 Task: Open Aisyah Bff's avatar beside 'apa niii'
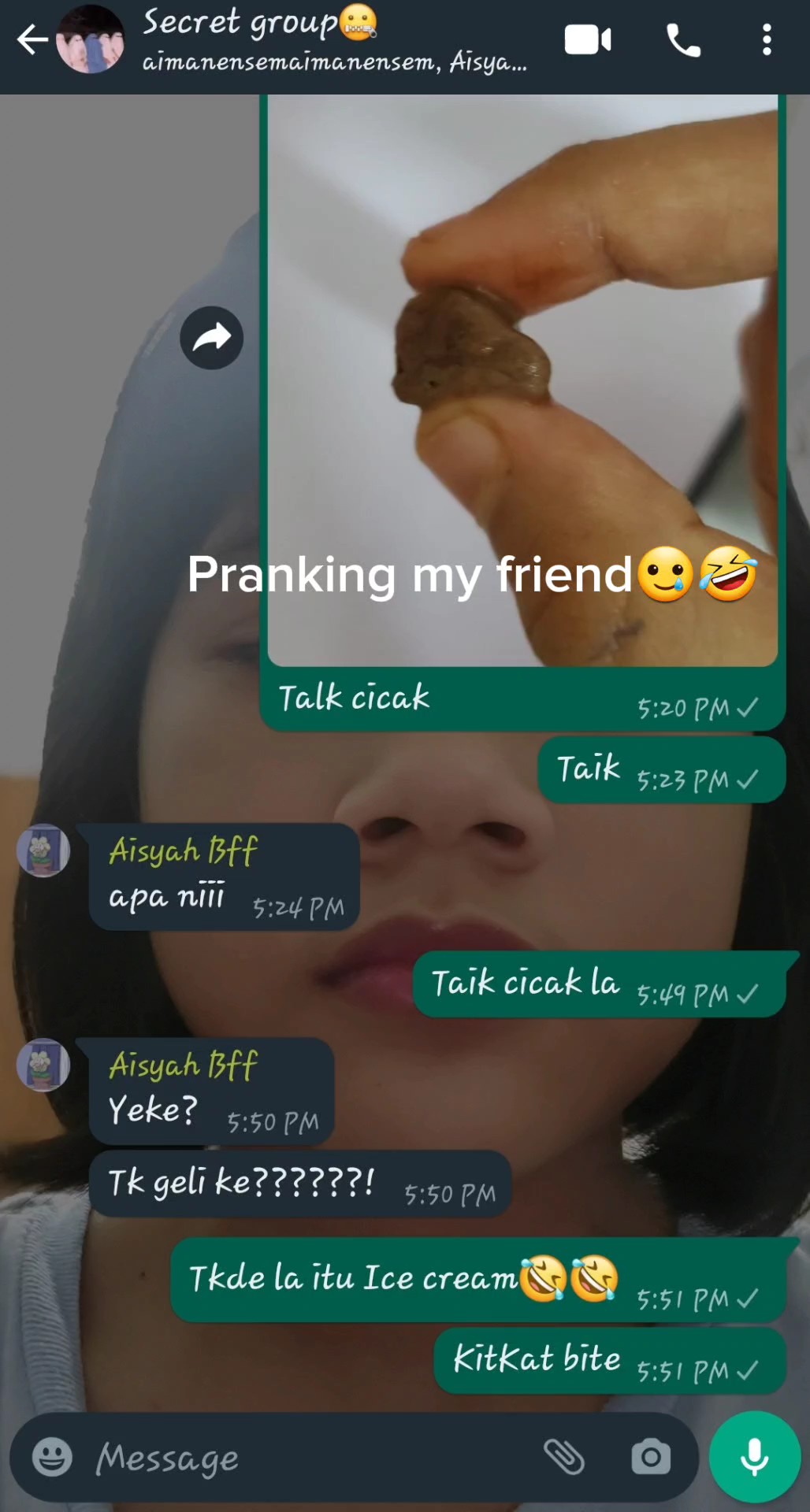pos(43,850)
